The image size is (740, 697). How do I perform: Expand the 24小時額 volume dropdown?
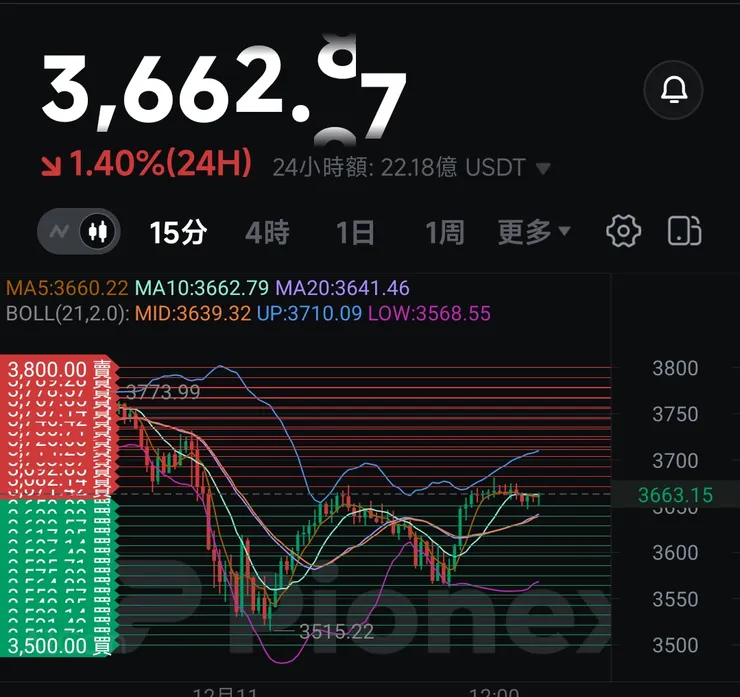click(543, 168)
